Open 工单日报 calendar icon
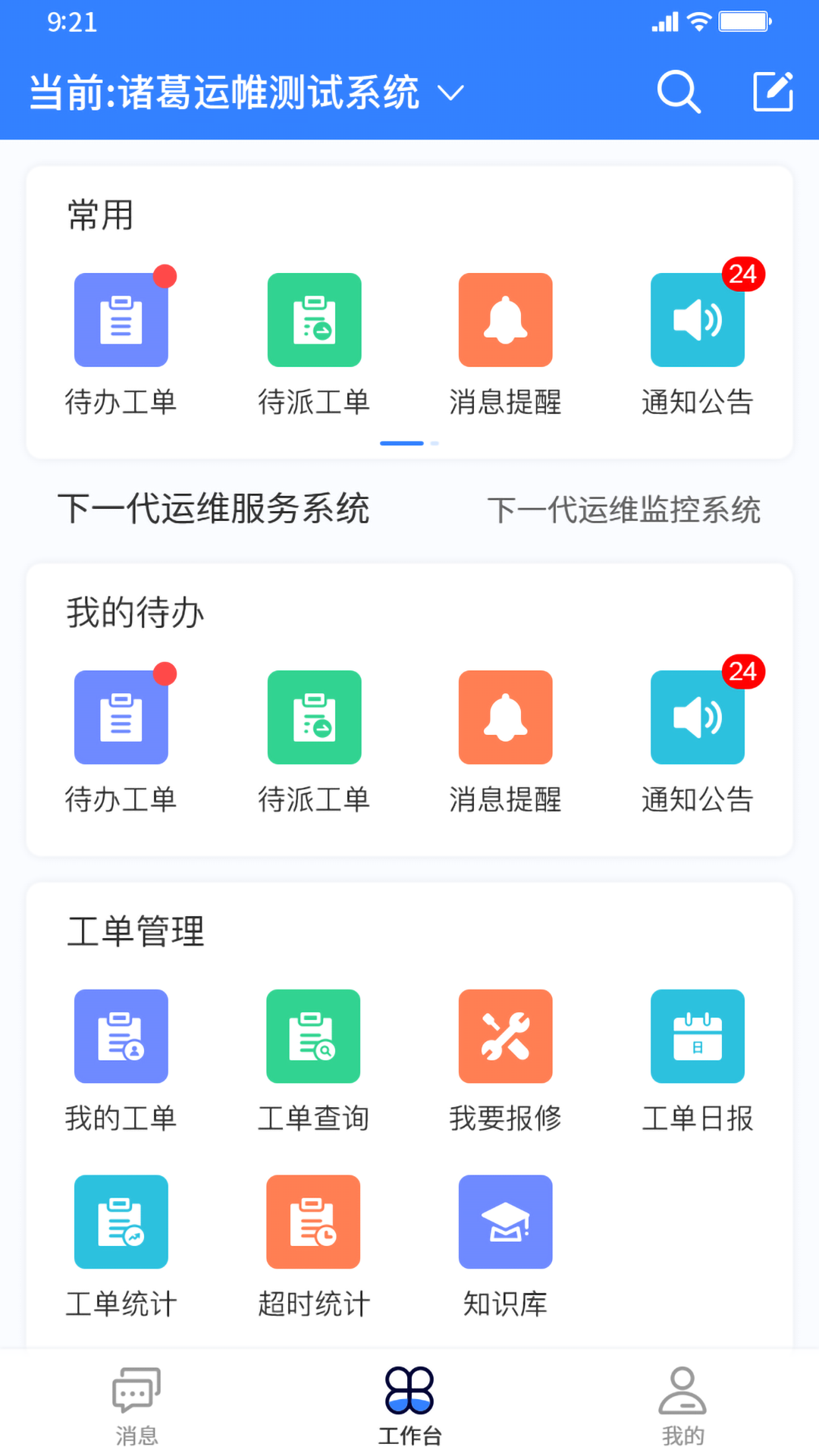The image size is (819, 1456). click(x=697, y=1036)
